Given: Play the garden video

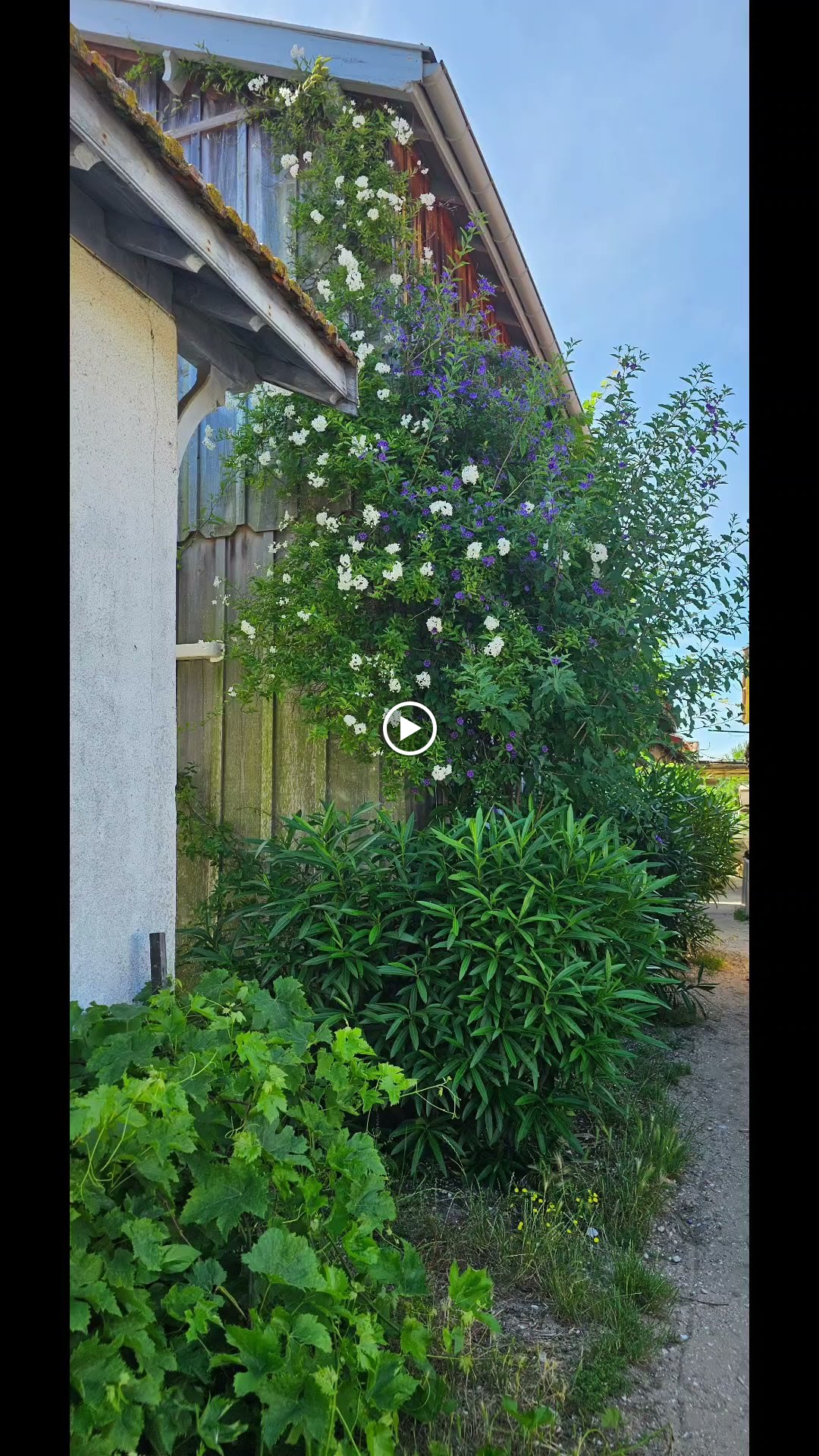Looking at the screenshot, I should 409,729.
